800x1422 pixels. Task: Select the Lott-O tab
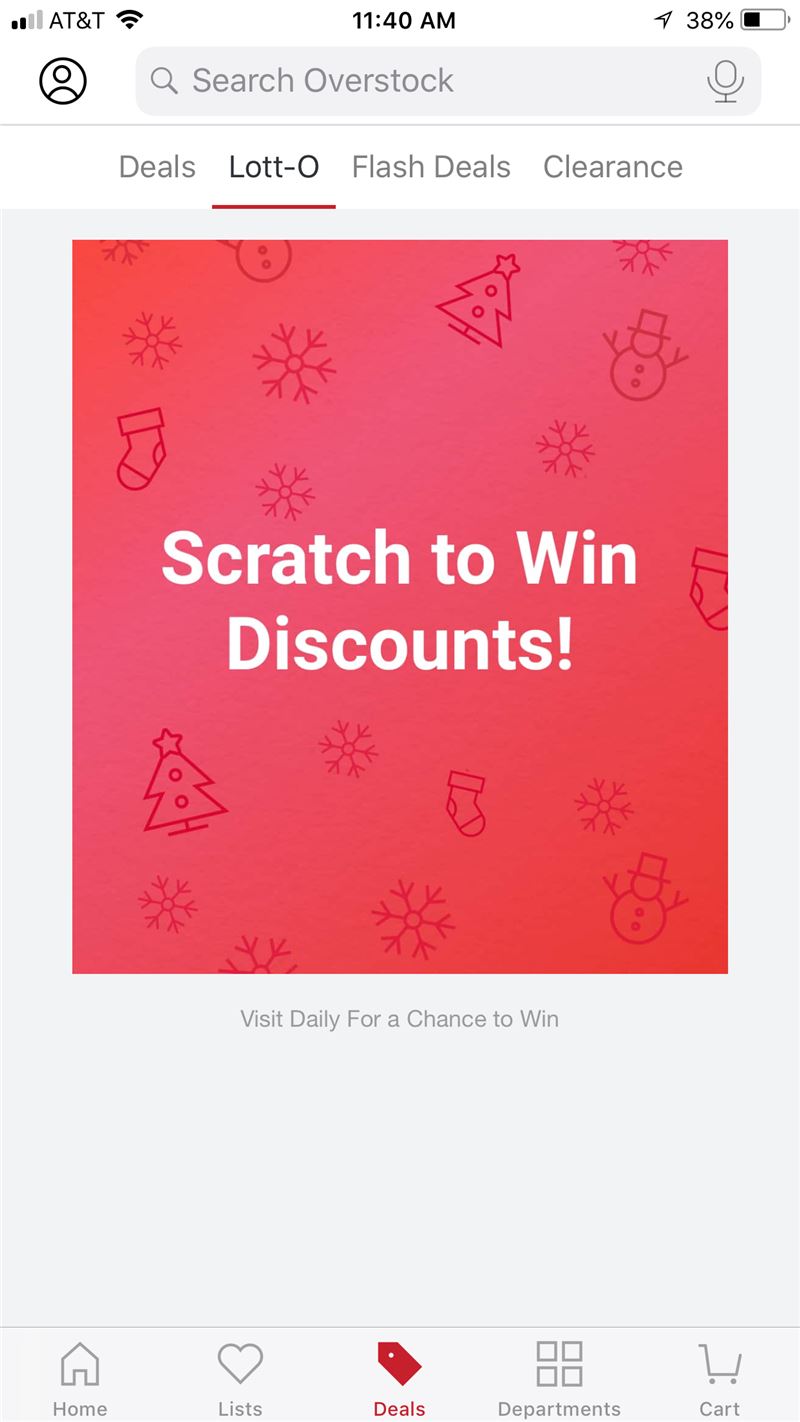click(x=274, y=167)
